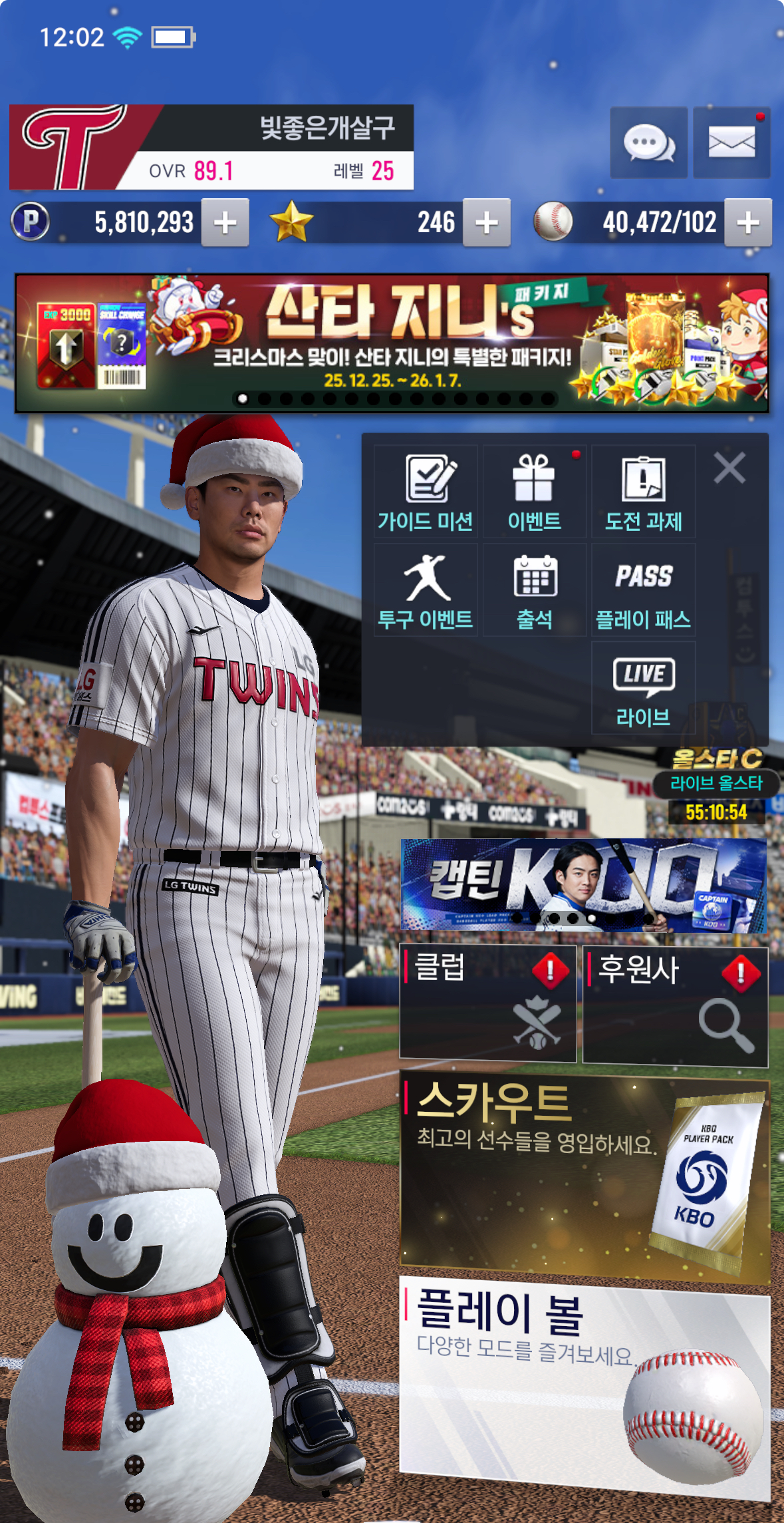Viewport: 784px width, 1523px height.
Task: Open the chat speech bubble icon
Action: pos(648,142)
